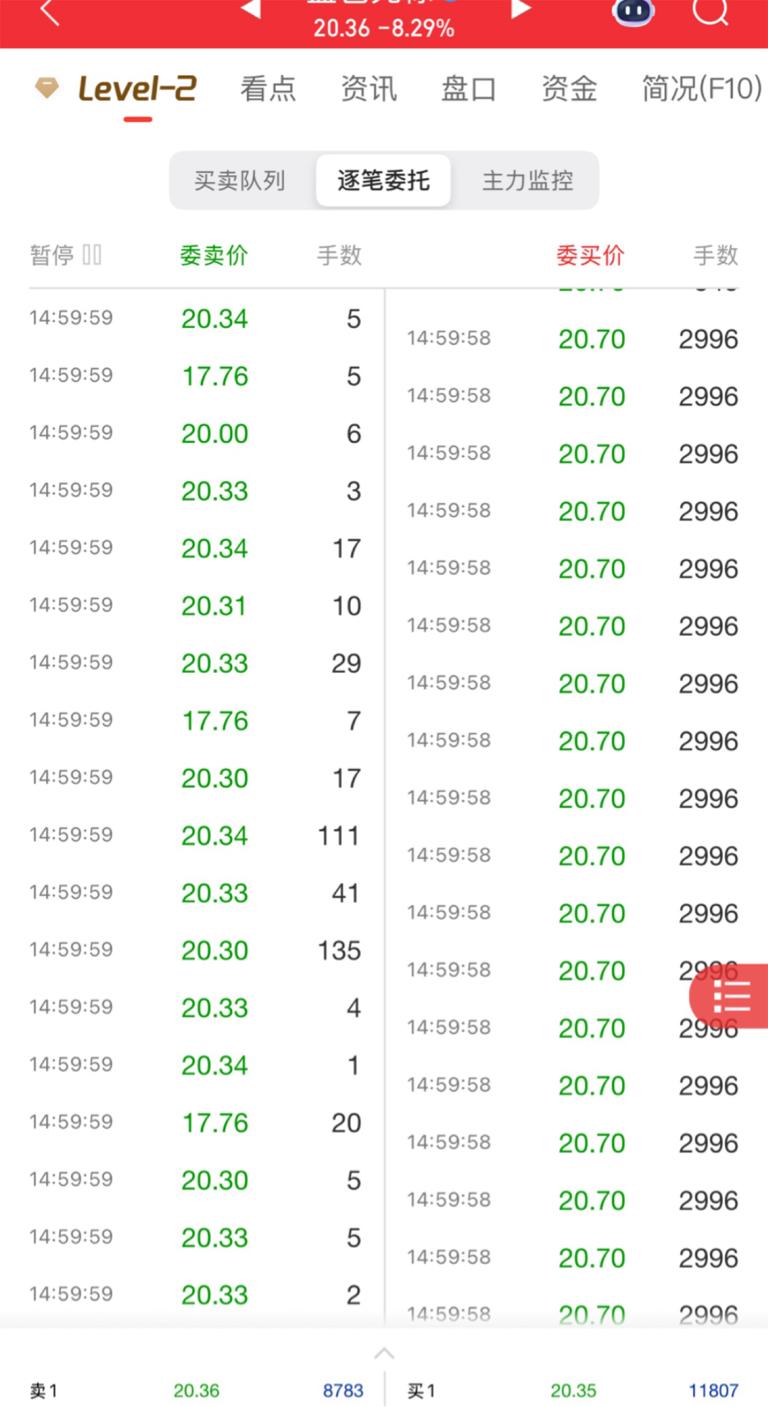Expand the bottom quote panel chevron

[x=384, y=1354]
